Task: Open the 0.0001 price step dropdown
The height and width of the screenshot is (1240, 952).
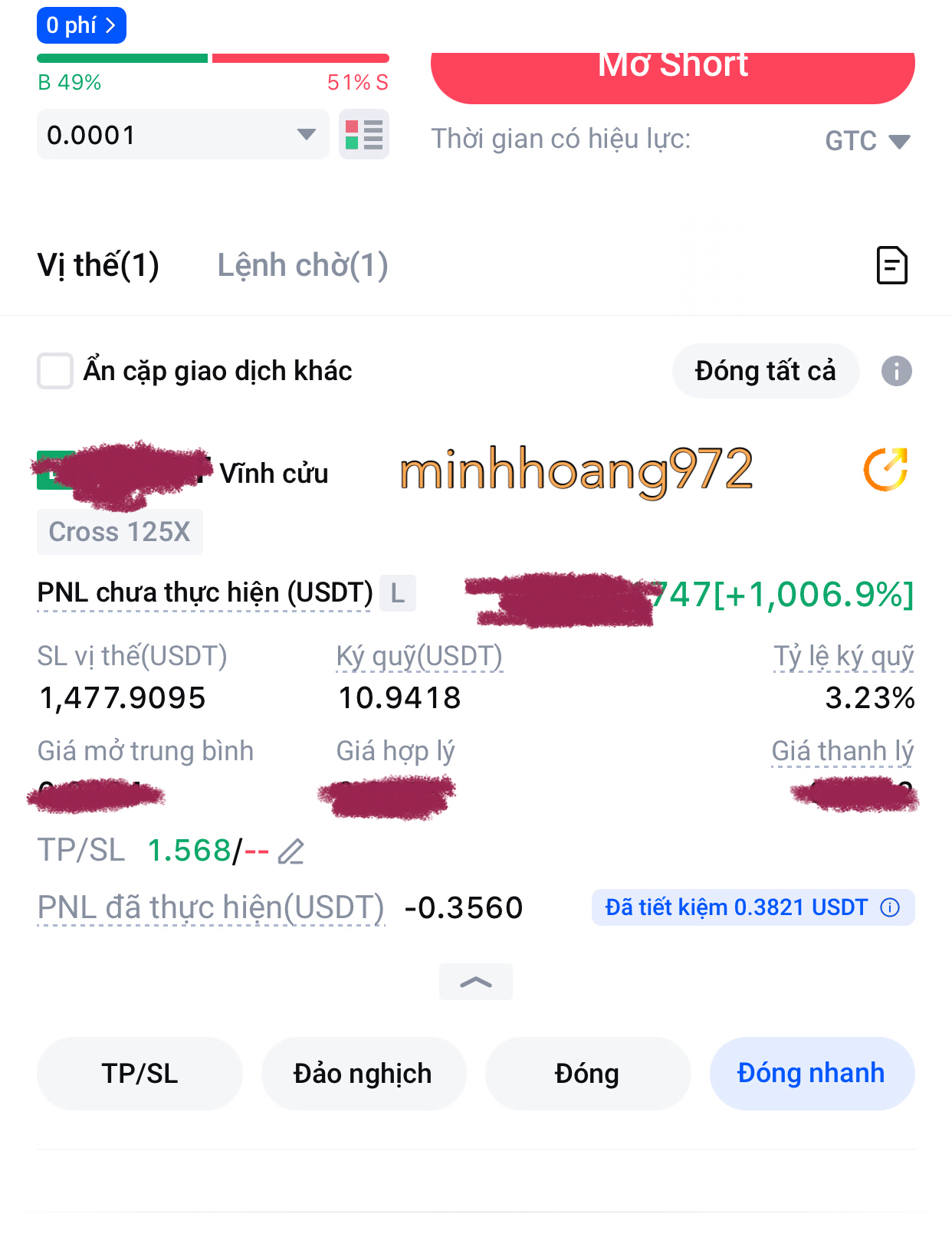Action: click(182, 135)
